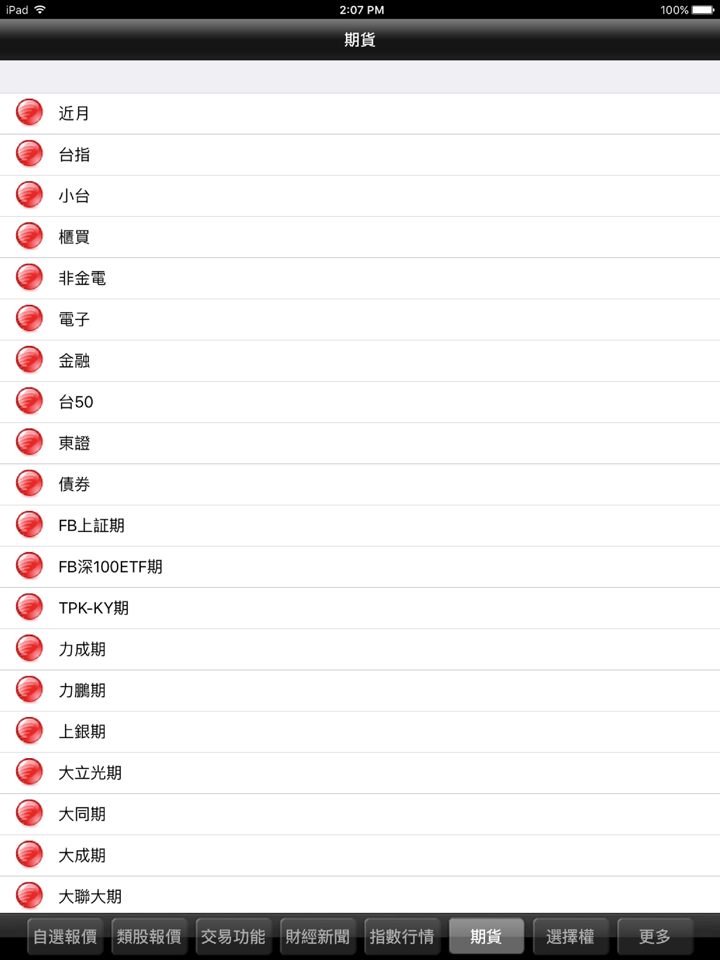Screen dimensions: 720x960
Task: Open the 交易功能 tab
Action: (x=233, y=937)
